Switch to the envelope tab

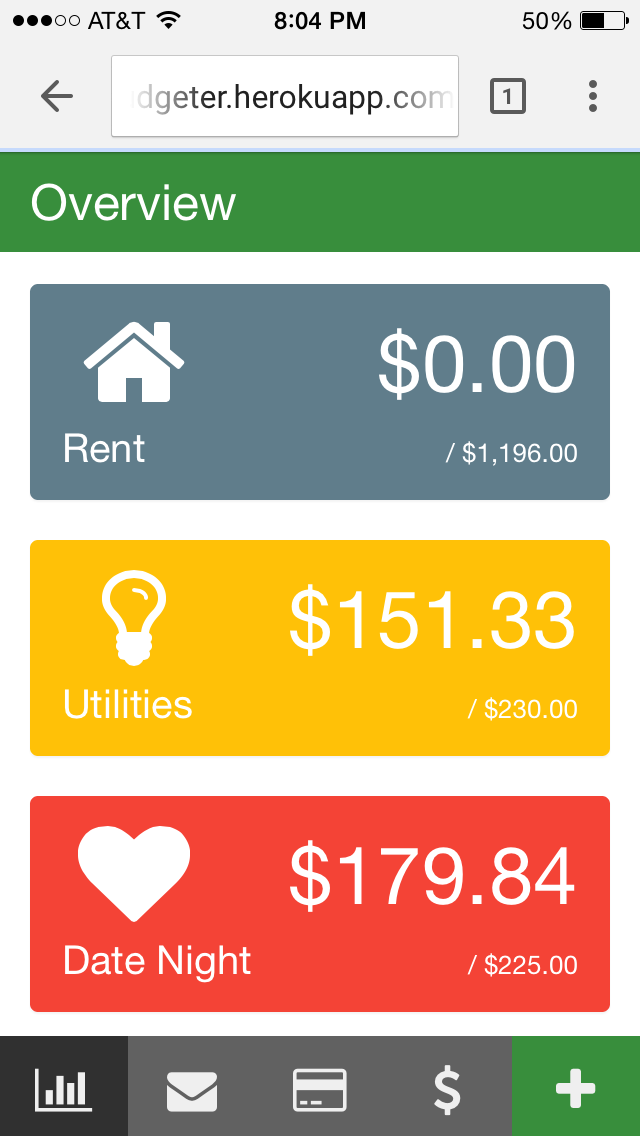(x=192, y=1086)
